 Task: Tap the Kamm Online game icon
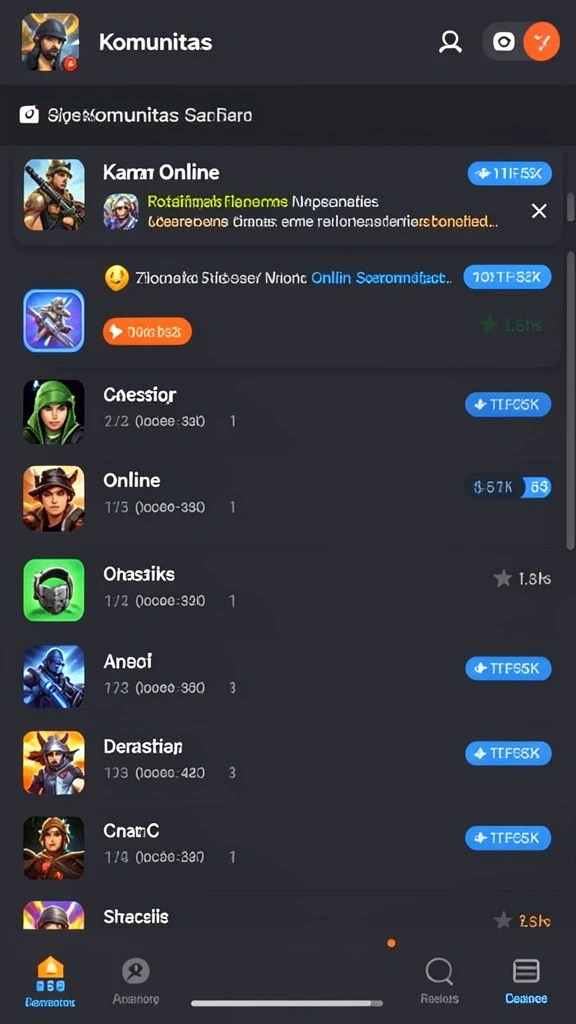[54, 195]
